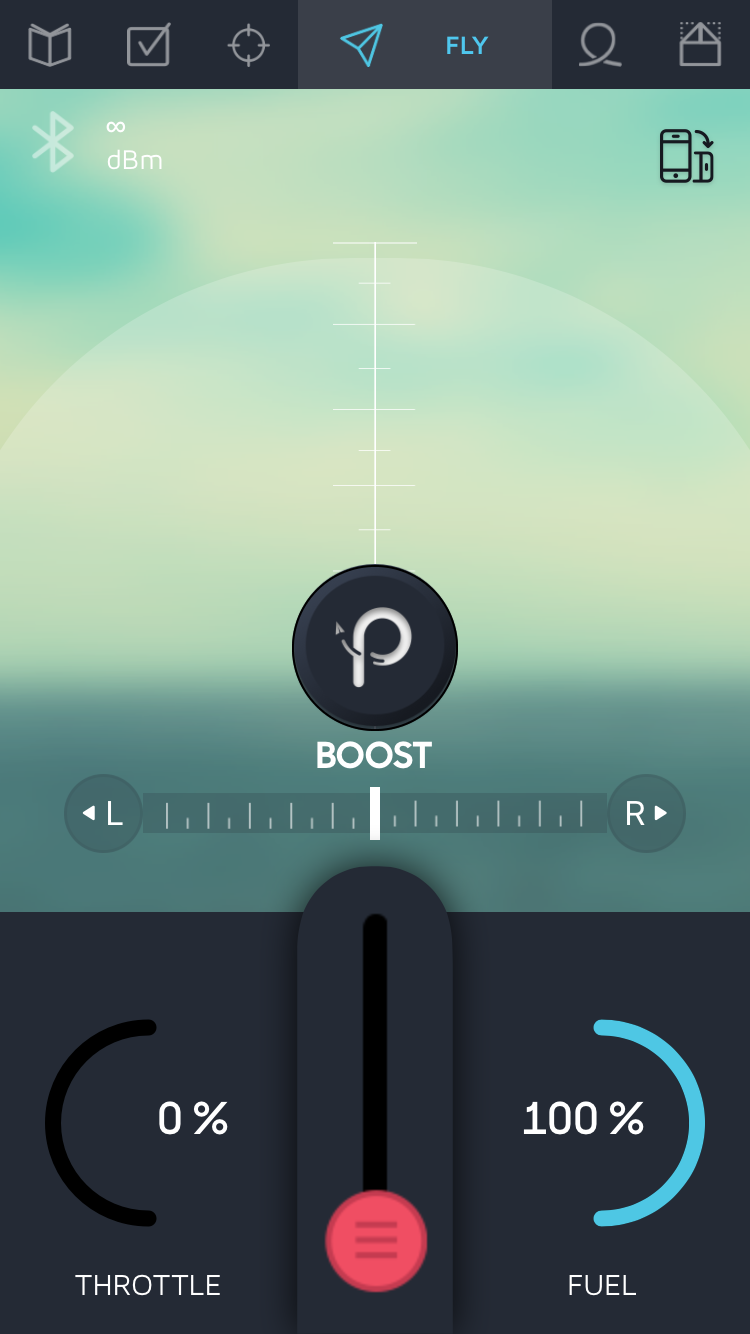Activate the BOOST button
750x1334 pixels.
click(375, 648)
